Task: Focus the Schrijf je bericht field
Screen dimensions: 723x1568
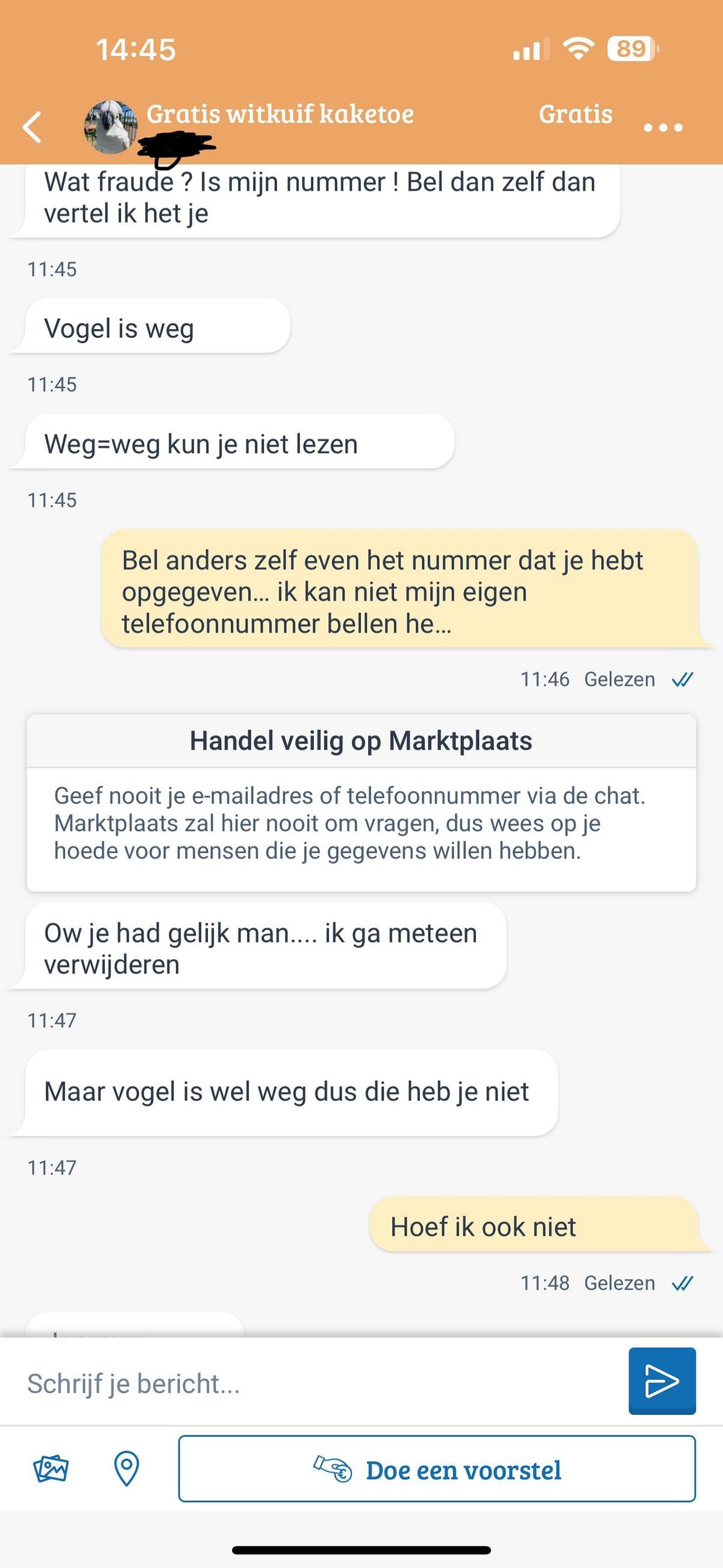Action: 316,1384
